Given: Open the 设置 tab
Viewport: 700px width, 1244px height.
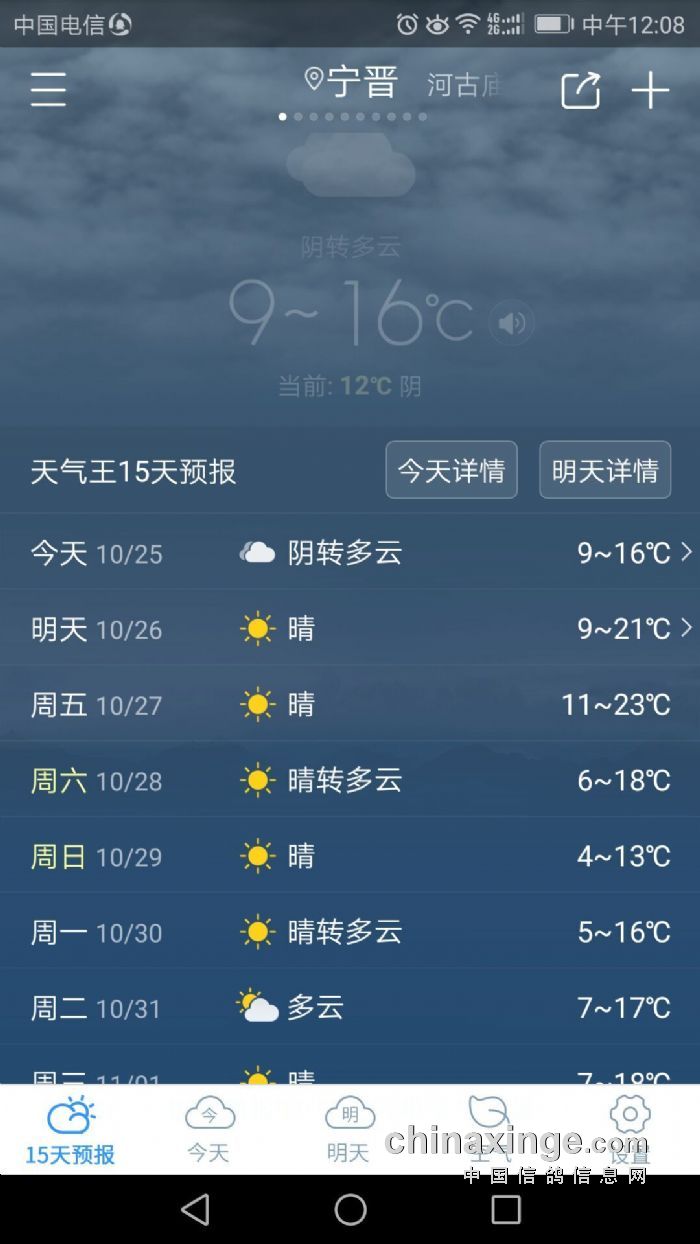Looking at the screenshot, I should click(630, 1130).
